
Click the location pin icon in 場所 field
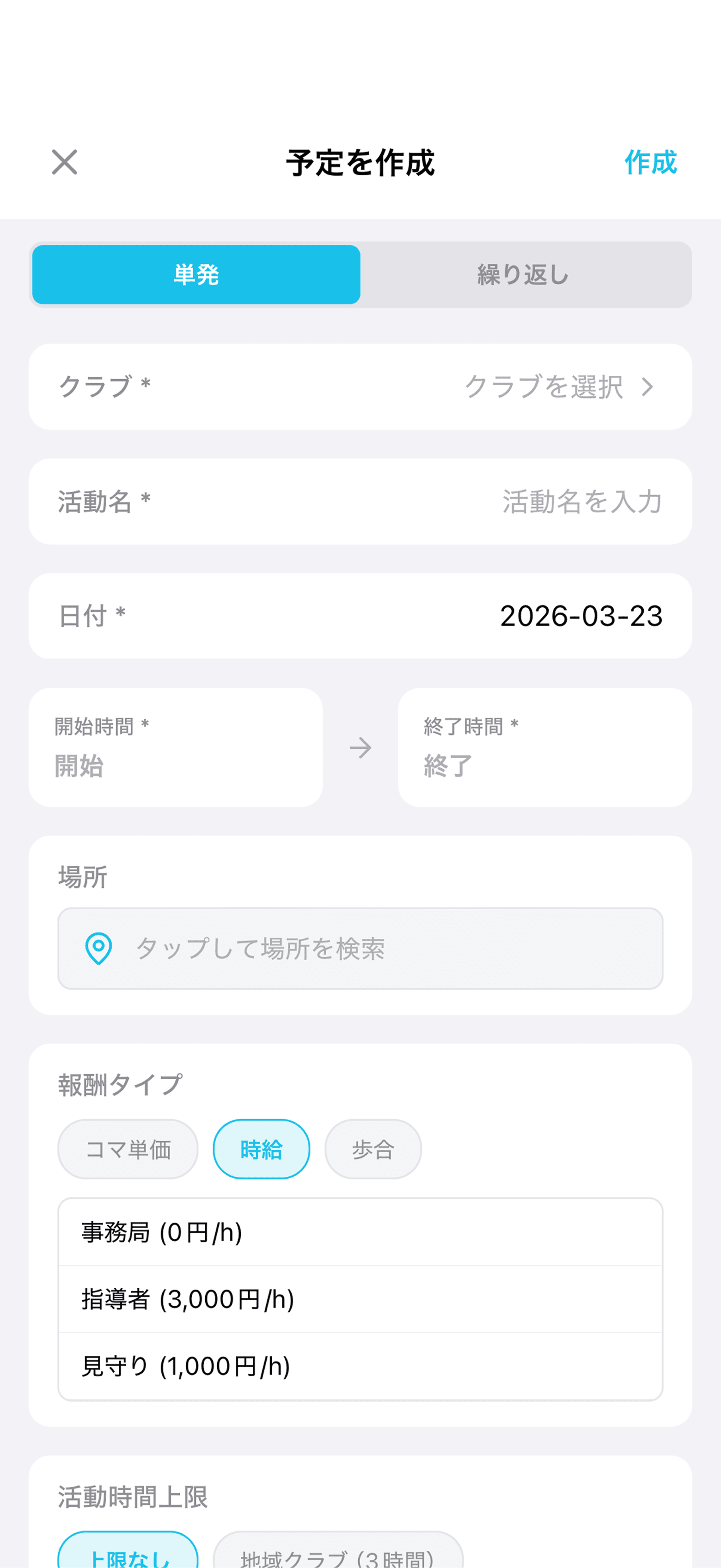[97, 948]
